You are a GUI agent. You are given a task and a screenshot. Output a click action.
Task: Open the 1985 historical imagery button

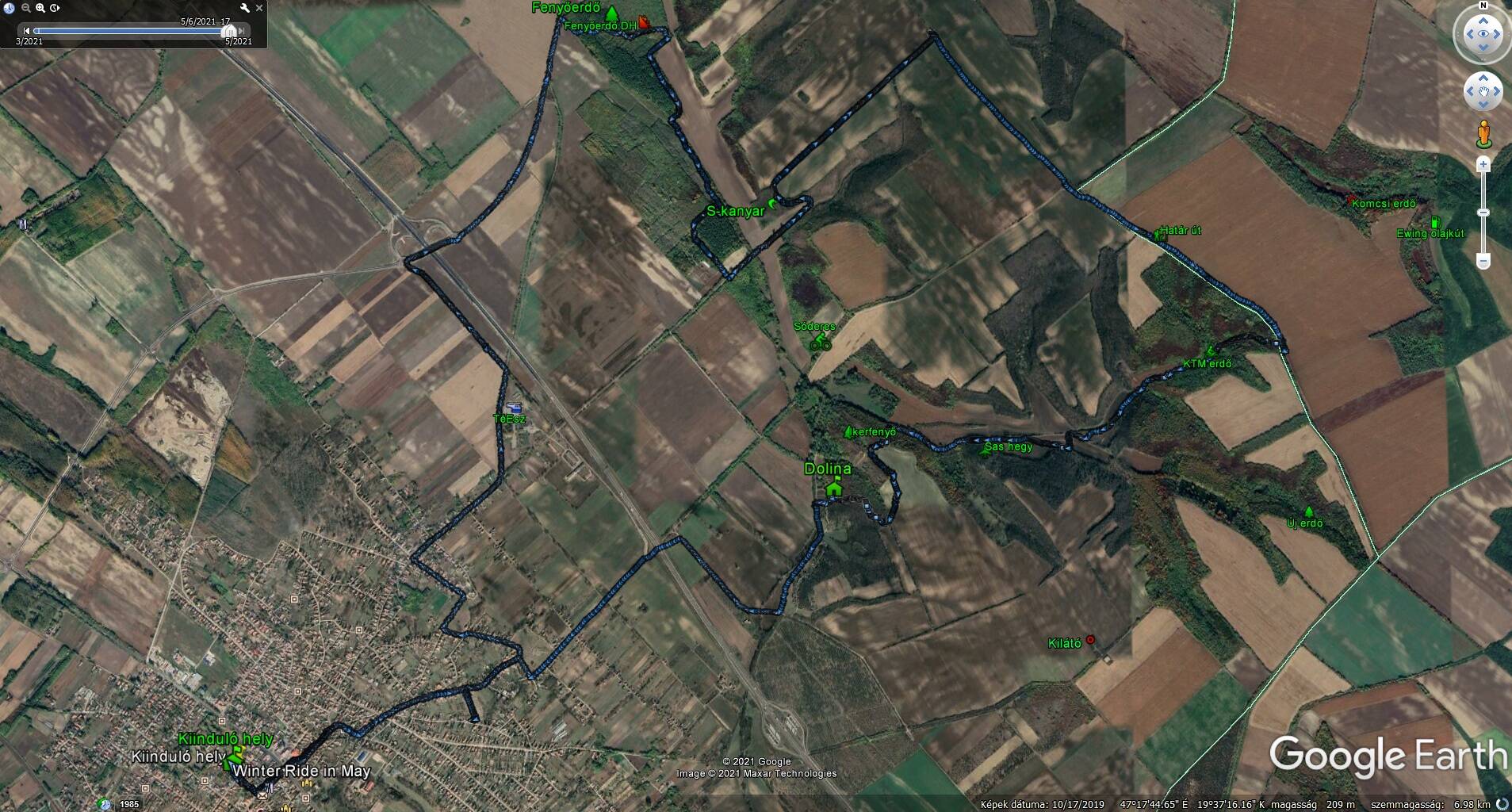click(106, 804)
